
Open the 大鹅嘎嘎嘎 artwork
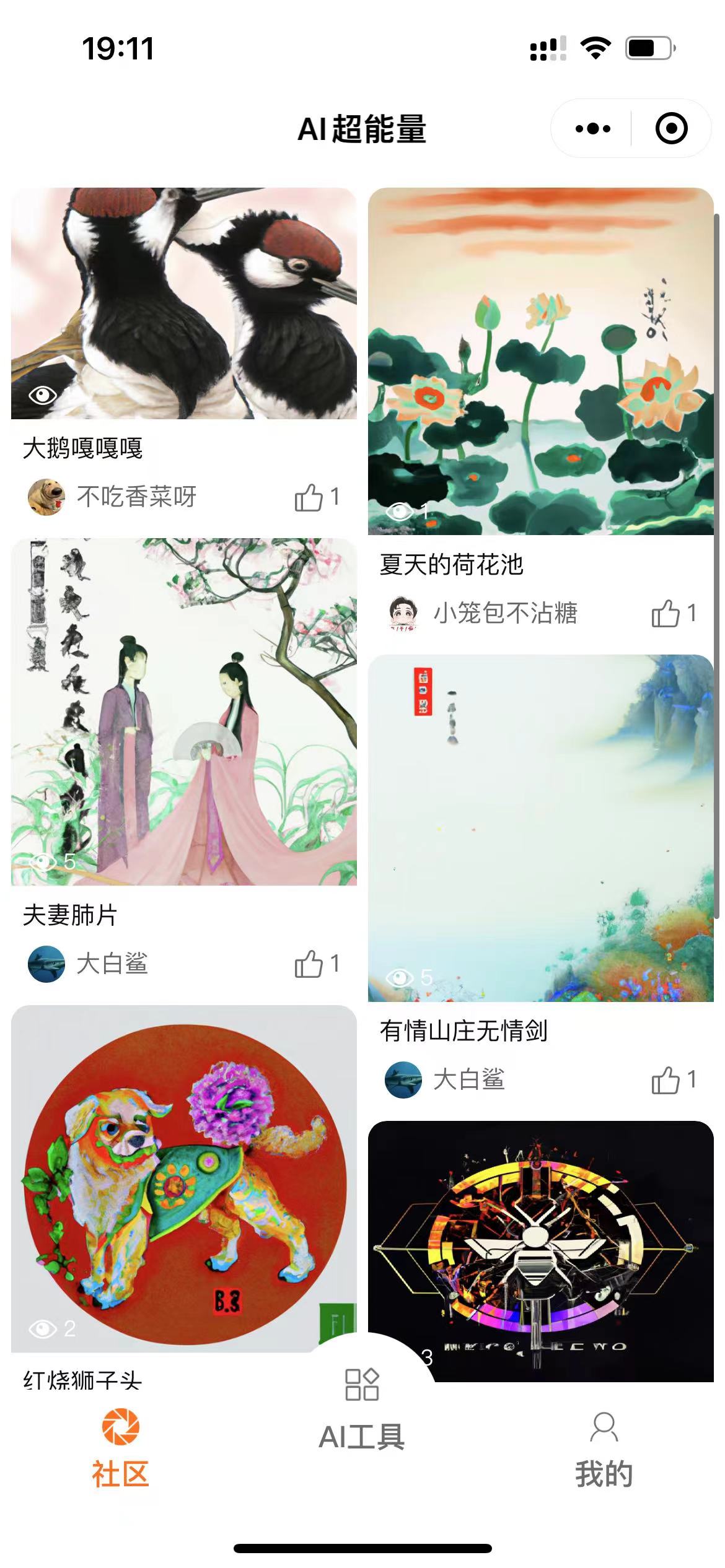coord(184,303)
